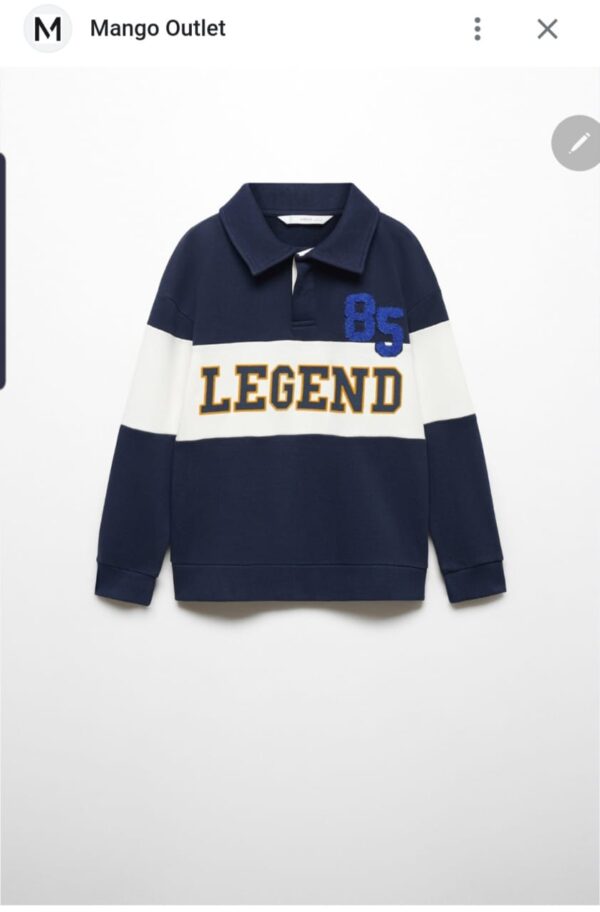Open the Mango Outlet profile avatar
The image size is (600, 912).
click(47, 29)
